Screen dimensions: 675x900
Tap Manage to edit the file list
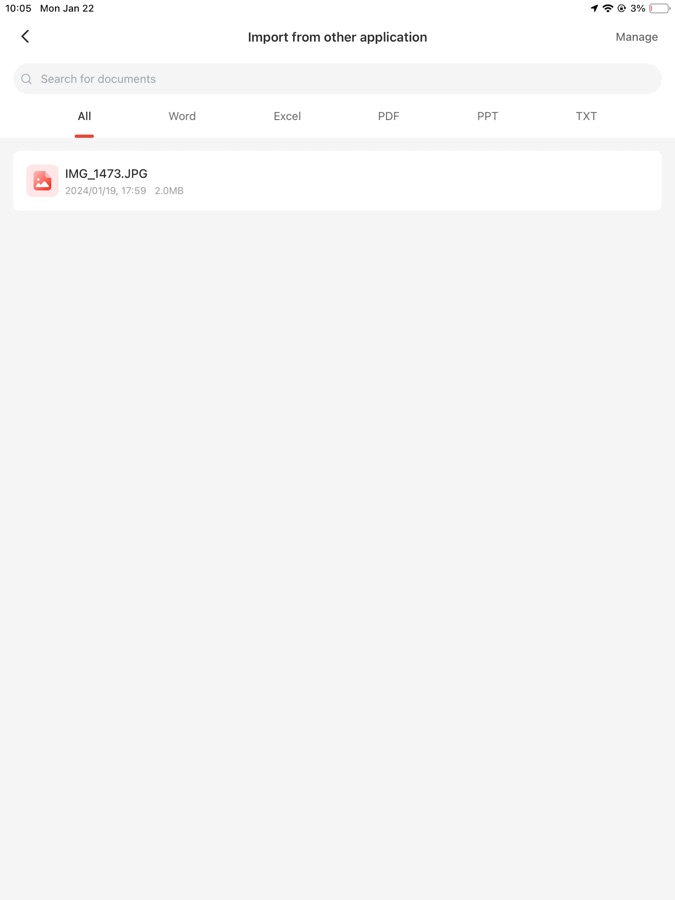tap(636, 37)
